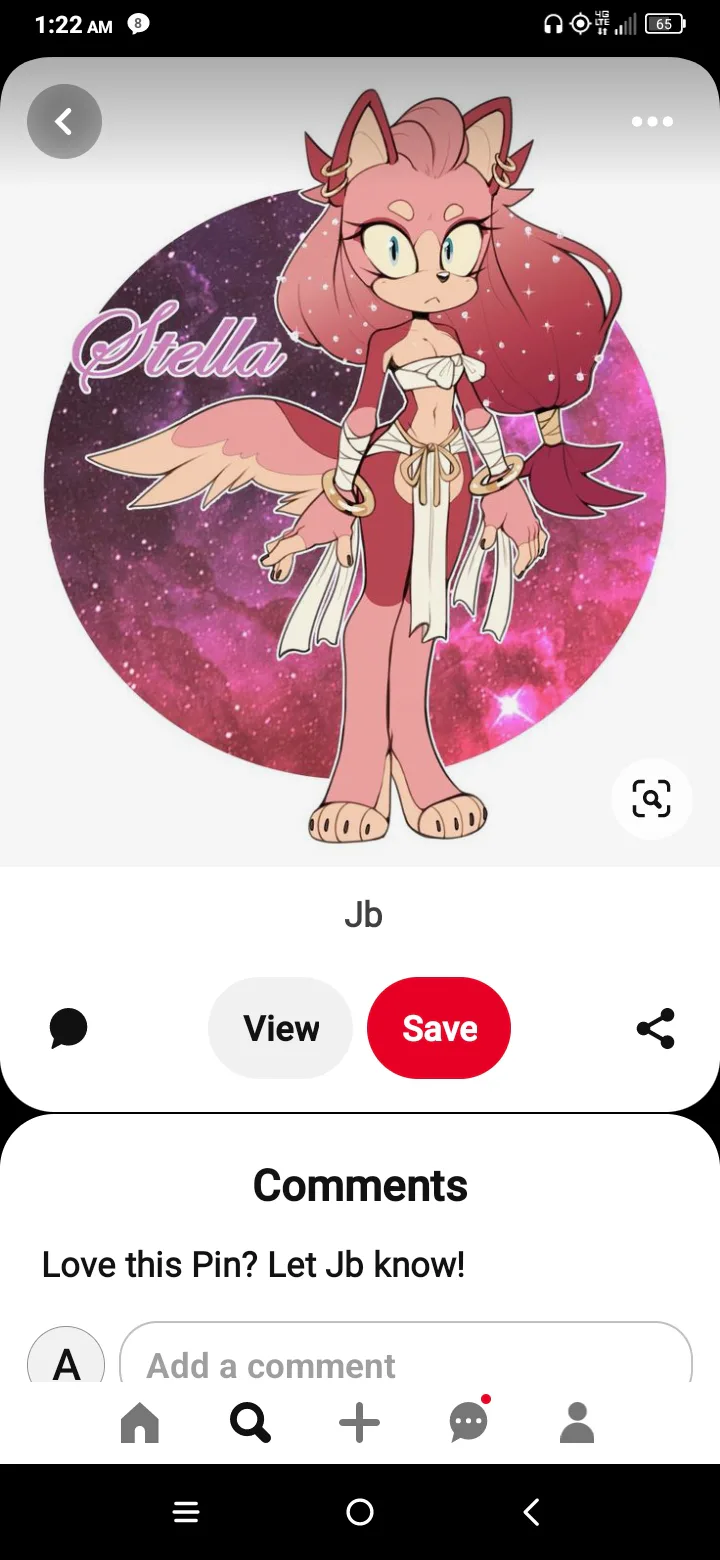Save this Pin
Screen dimensions: 720x1560
point(439,1028)
